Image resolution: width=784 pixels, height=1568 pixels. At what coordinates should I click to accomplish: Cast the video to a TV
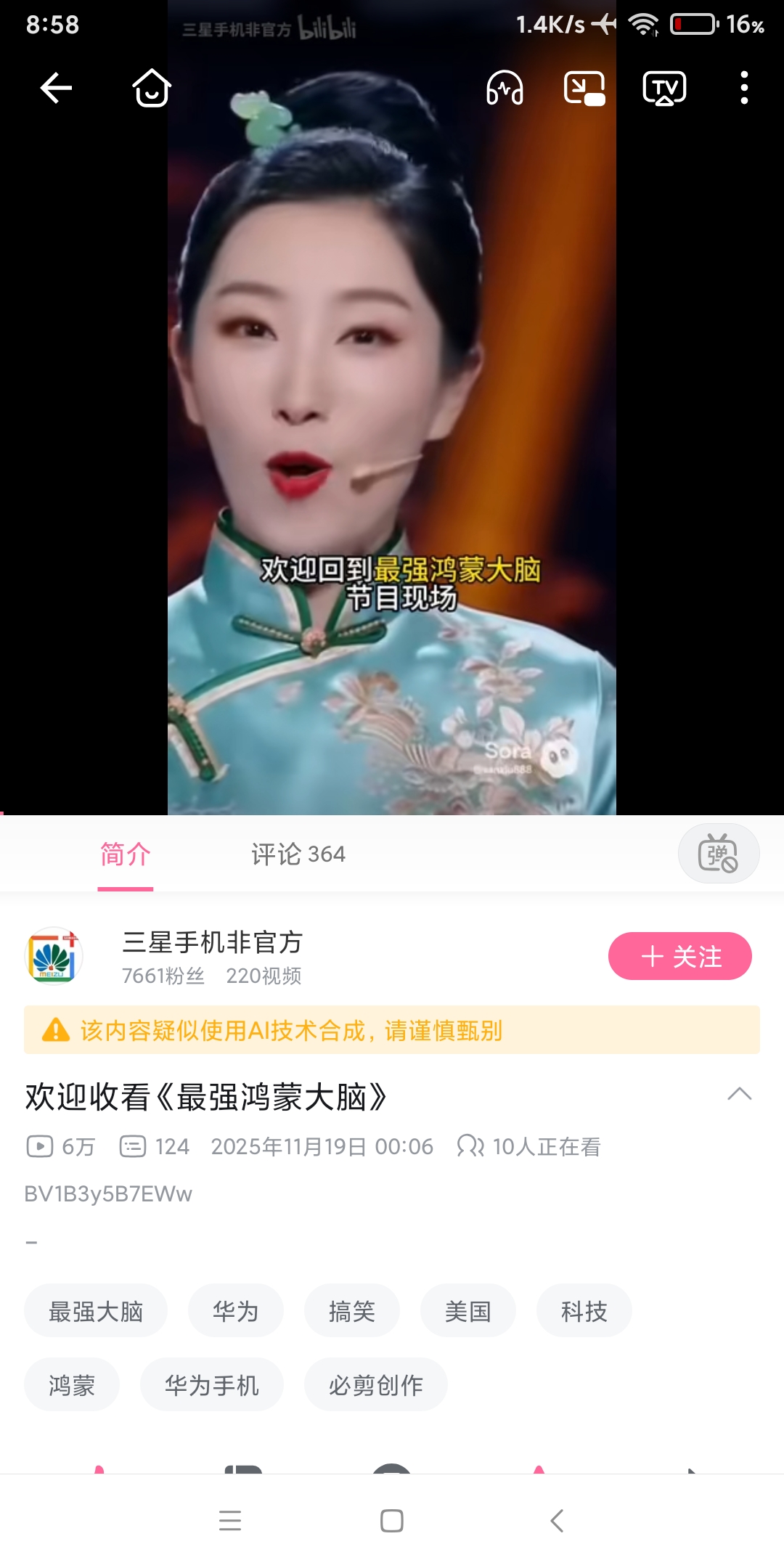coord(664,89)
